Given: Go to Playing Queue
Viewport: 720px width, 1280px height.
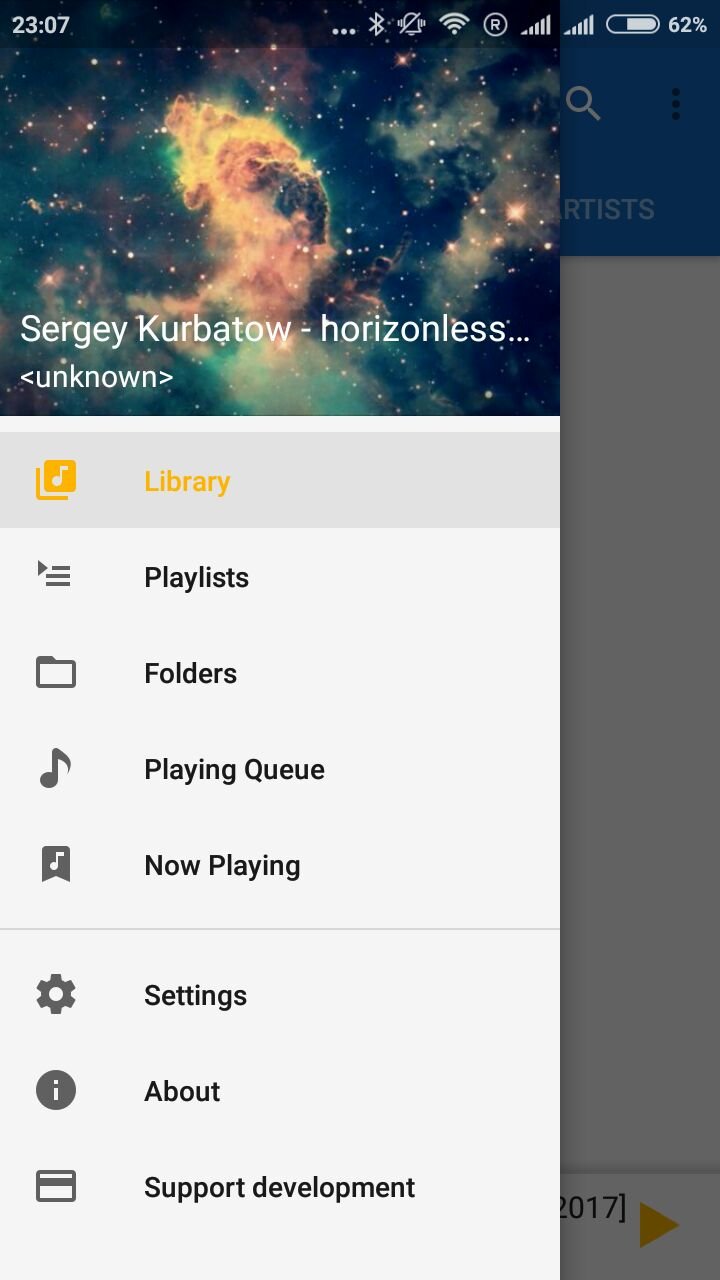Looking at the screenshot, I should point(234,769).
